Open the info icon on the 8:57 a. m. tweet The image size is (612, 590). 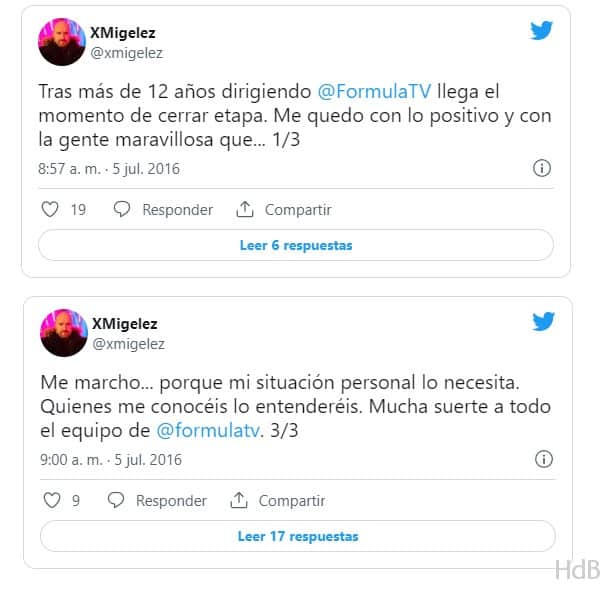coord(542,168)
